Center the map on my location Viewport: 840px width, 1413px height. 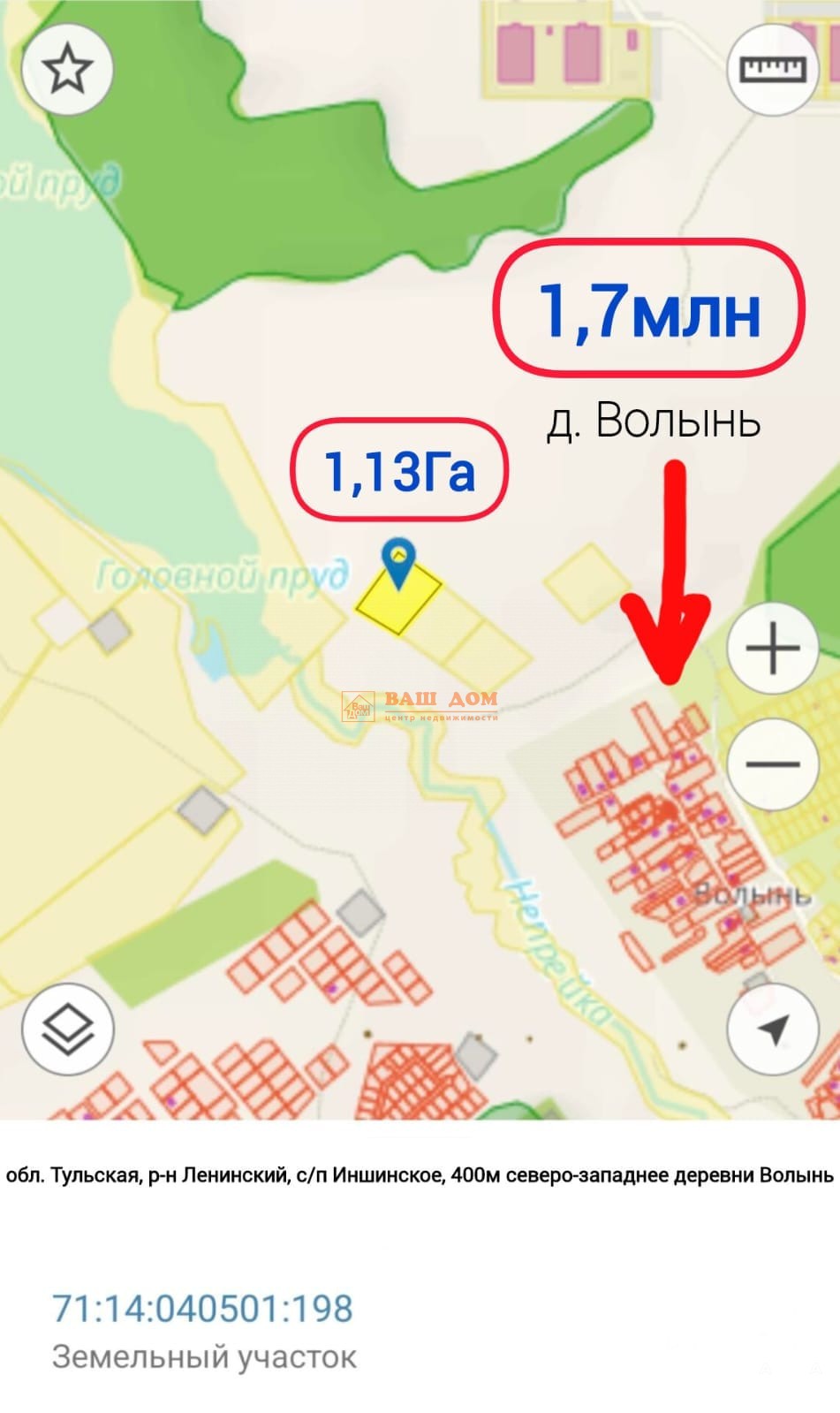click(773, 1029)
